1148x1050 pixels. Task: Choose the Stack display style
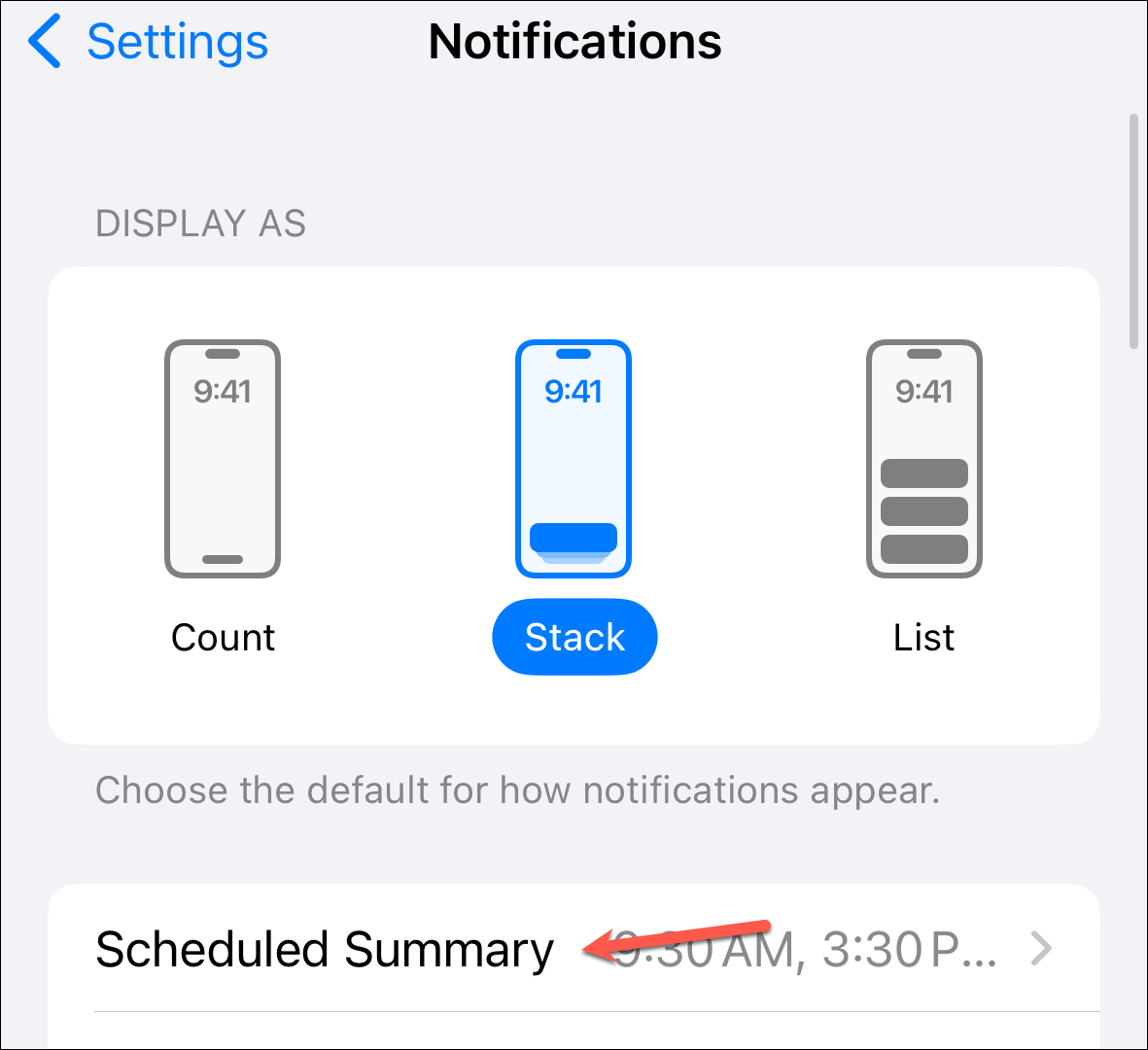click(x=574, y=459)
